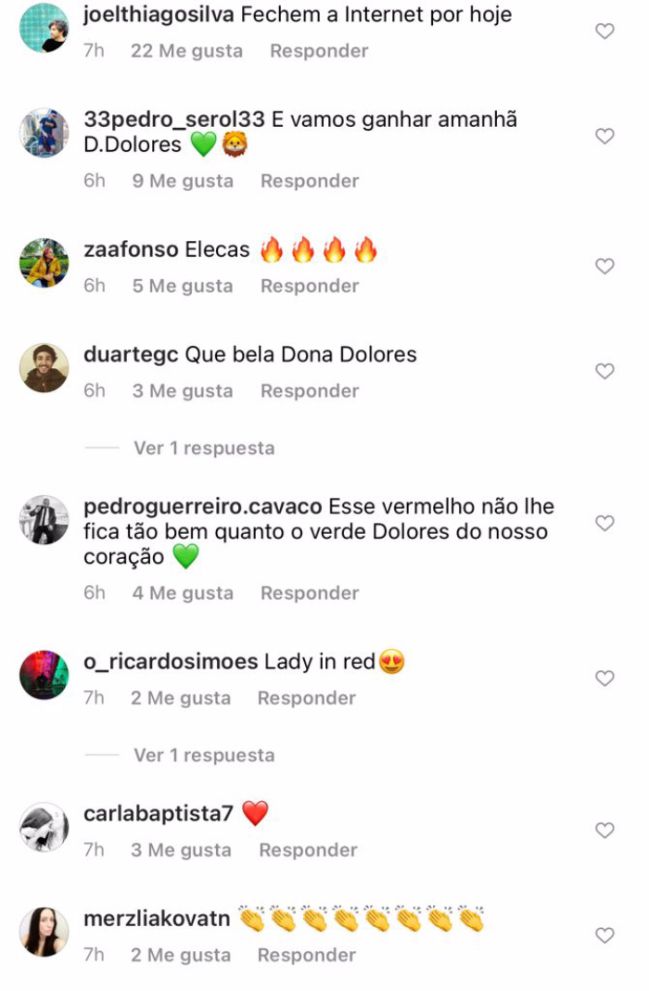Image resolution: width=649 pixels, height=991 pixels.
Task: Expand the 1 reply under duartegc's comment
Action: coord(203,448)
